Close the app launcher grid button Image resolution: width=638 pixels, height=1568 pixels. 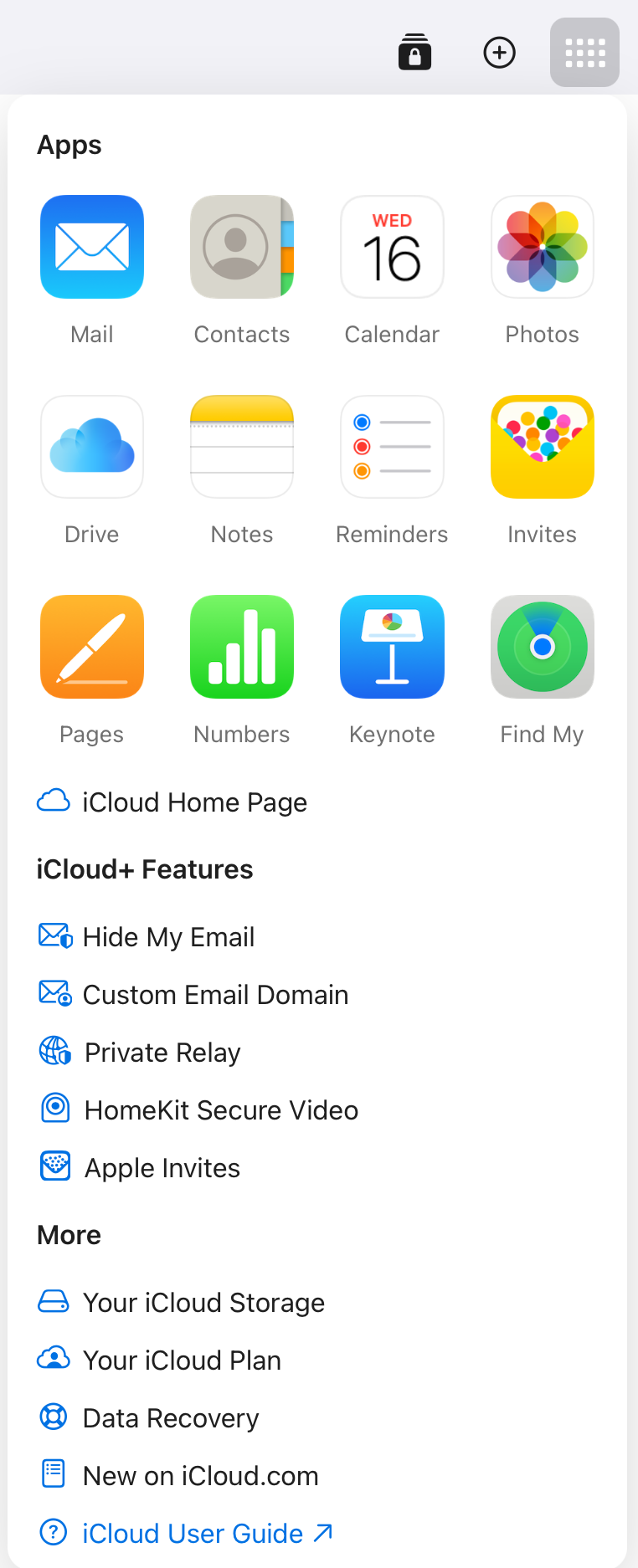coord(584,53)
